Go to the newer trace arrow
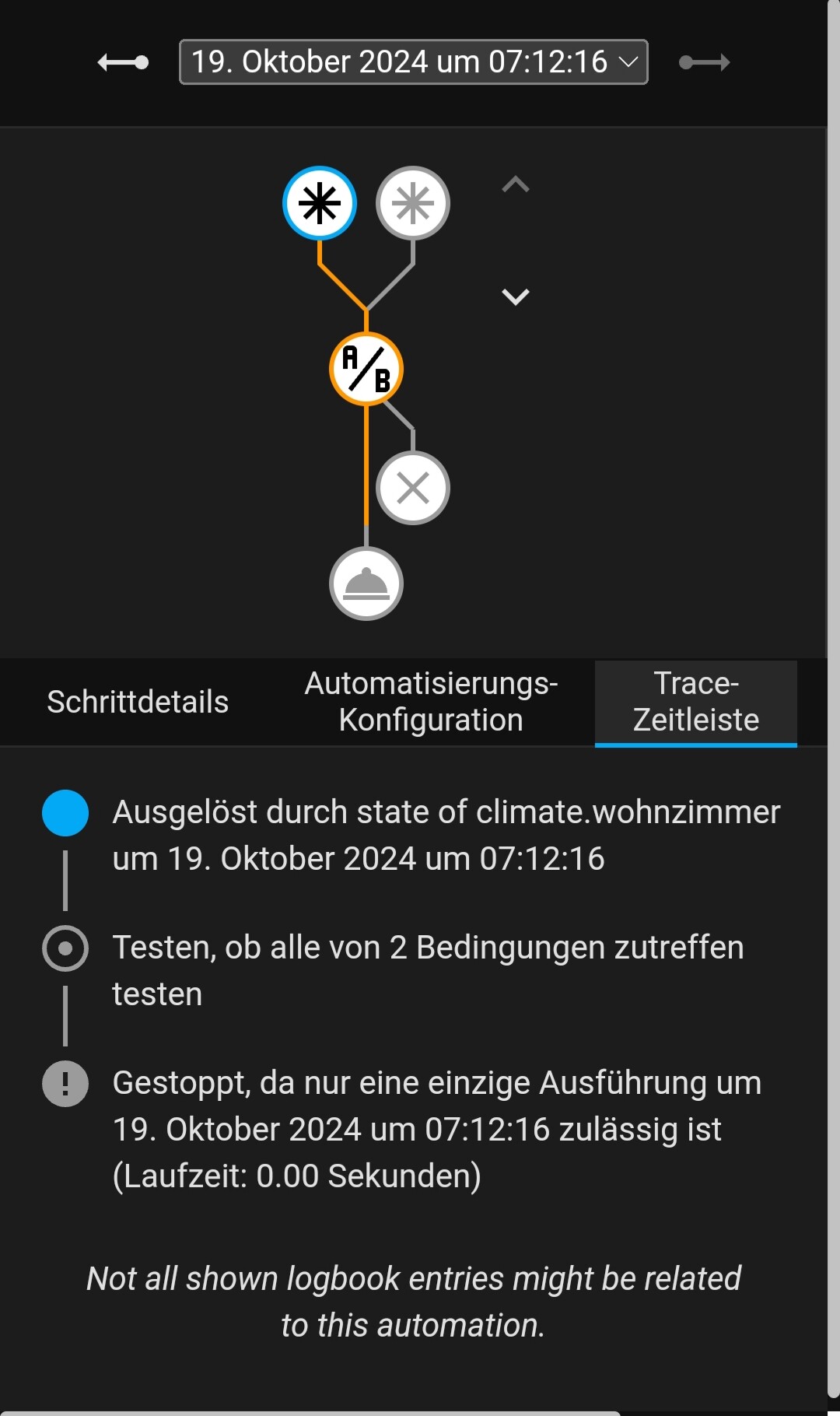 coord(705,62)
